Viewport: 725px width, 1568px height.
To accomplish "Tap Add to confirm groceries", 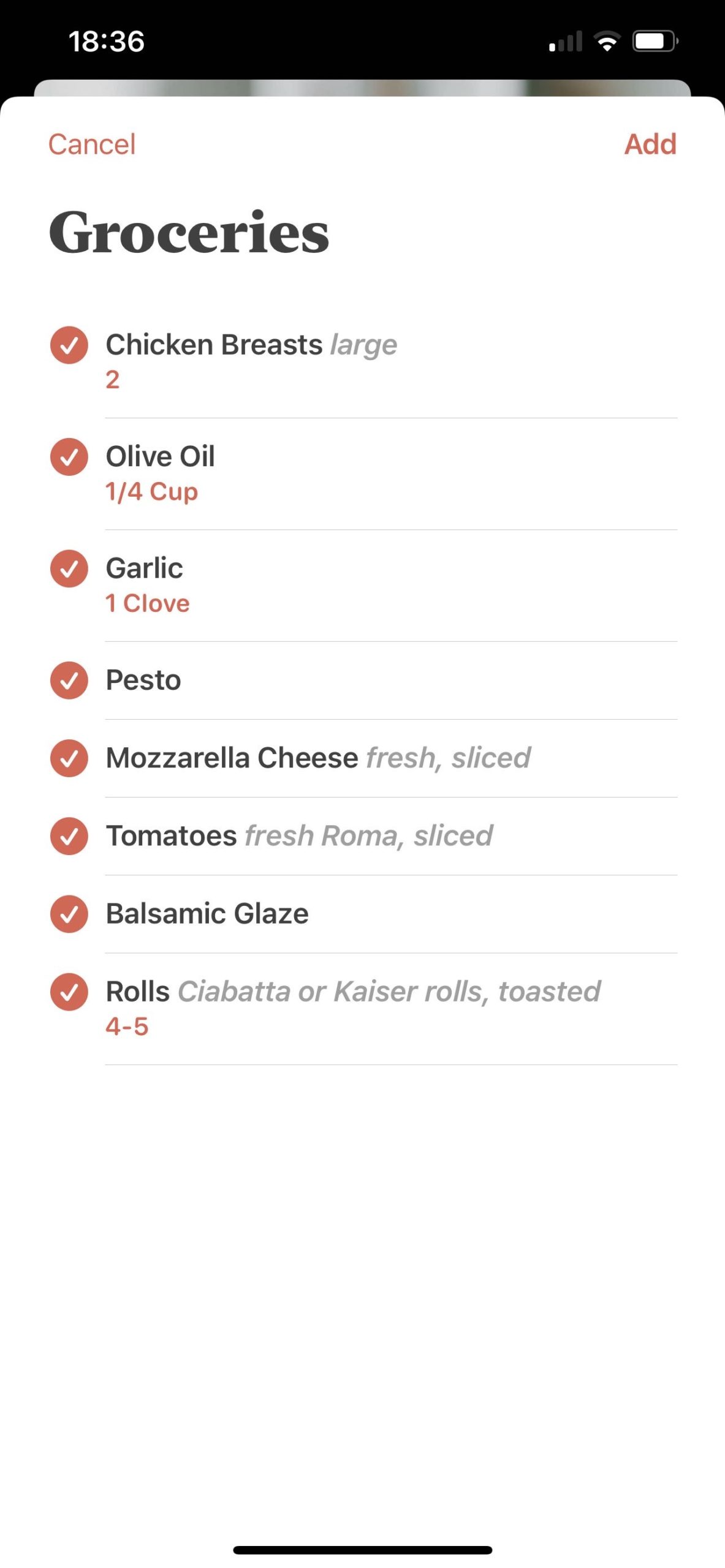I will pyautogui.click(x=651, y=144).
